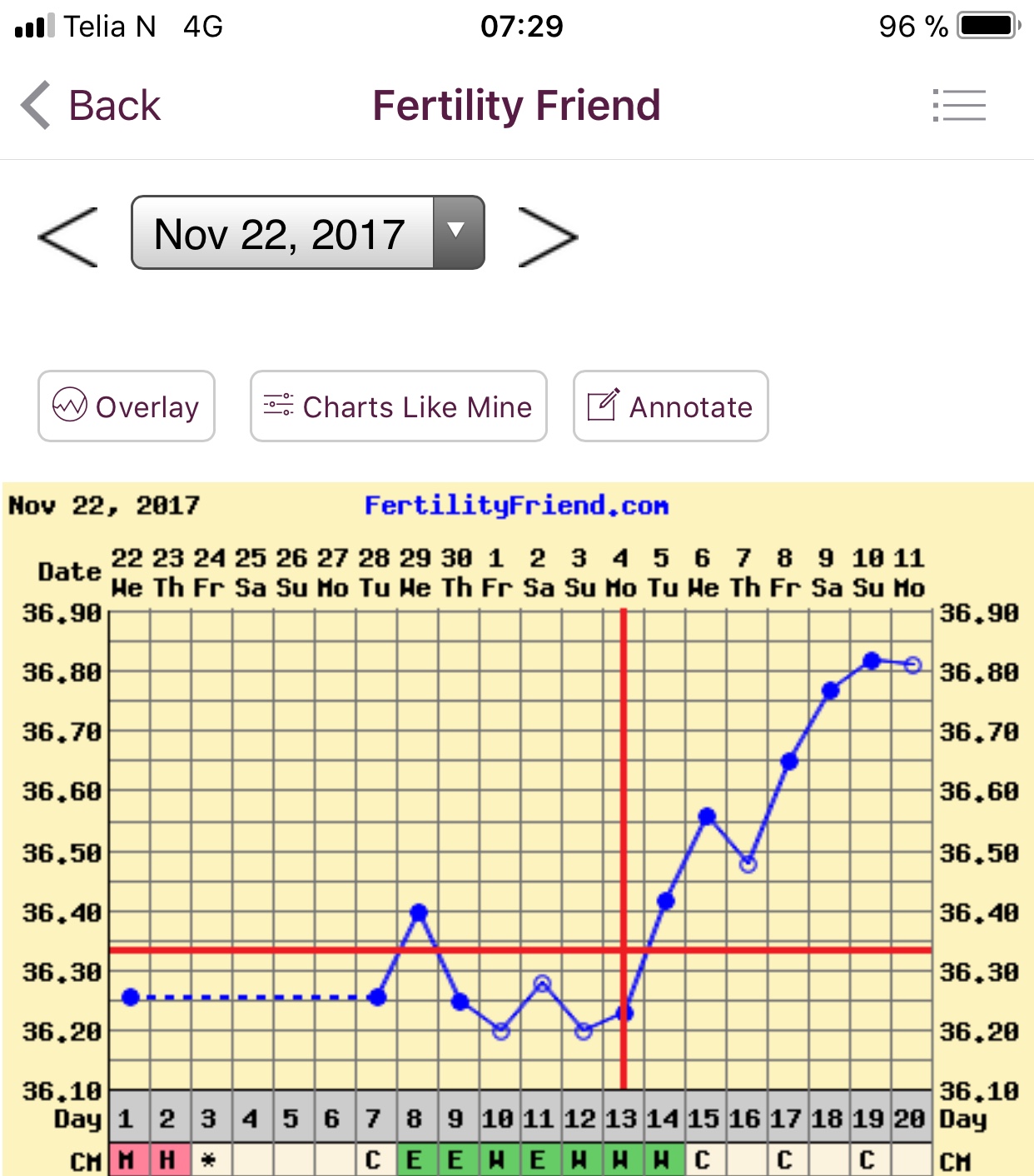
Task: Tap the Overlay button
Action: coord(127,406)
